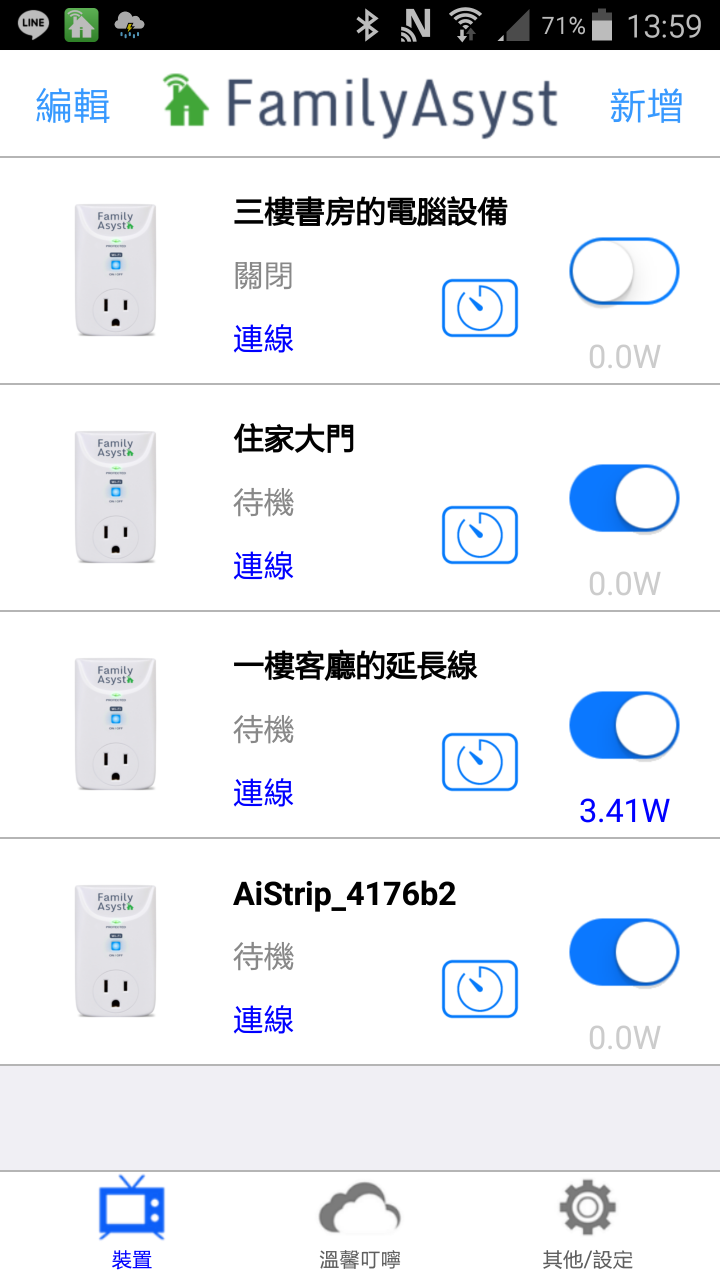Tap the 編輯 edit button
Viewport: 720px width, 1280px height.
(73, 106)
